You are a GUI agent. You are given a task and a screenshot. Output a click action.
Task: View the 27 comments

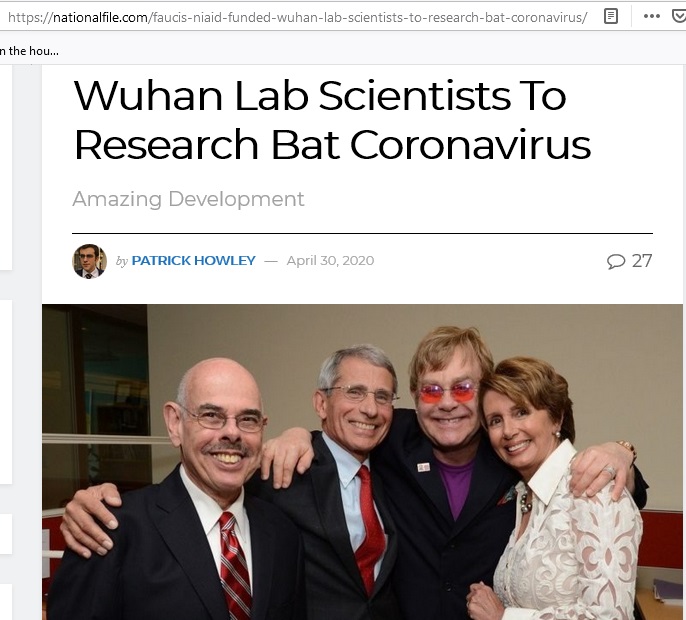[x=629, y=261]
